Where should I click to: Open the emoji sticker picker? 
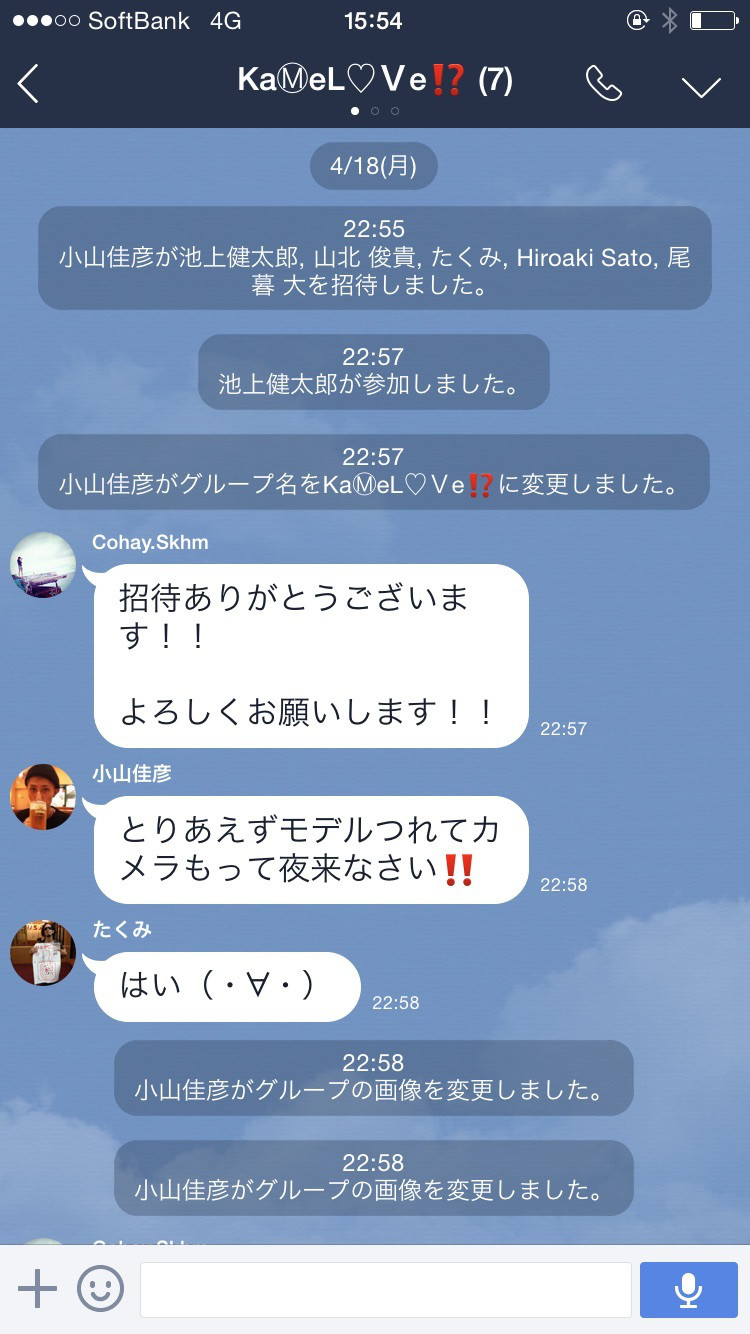pos(101,1289)
